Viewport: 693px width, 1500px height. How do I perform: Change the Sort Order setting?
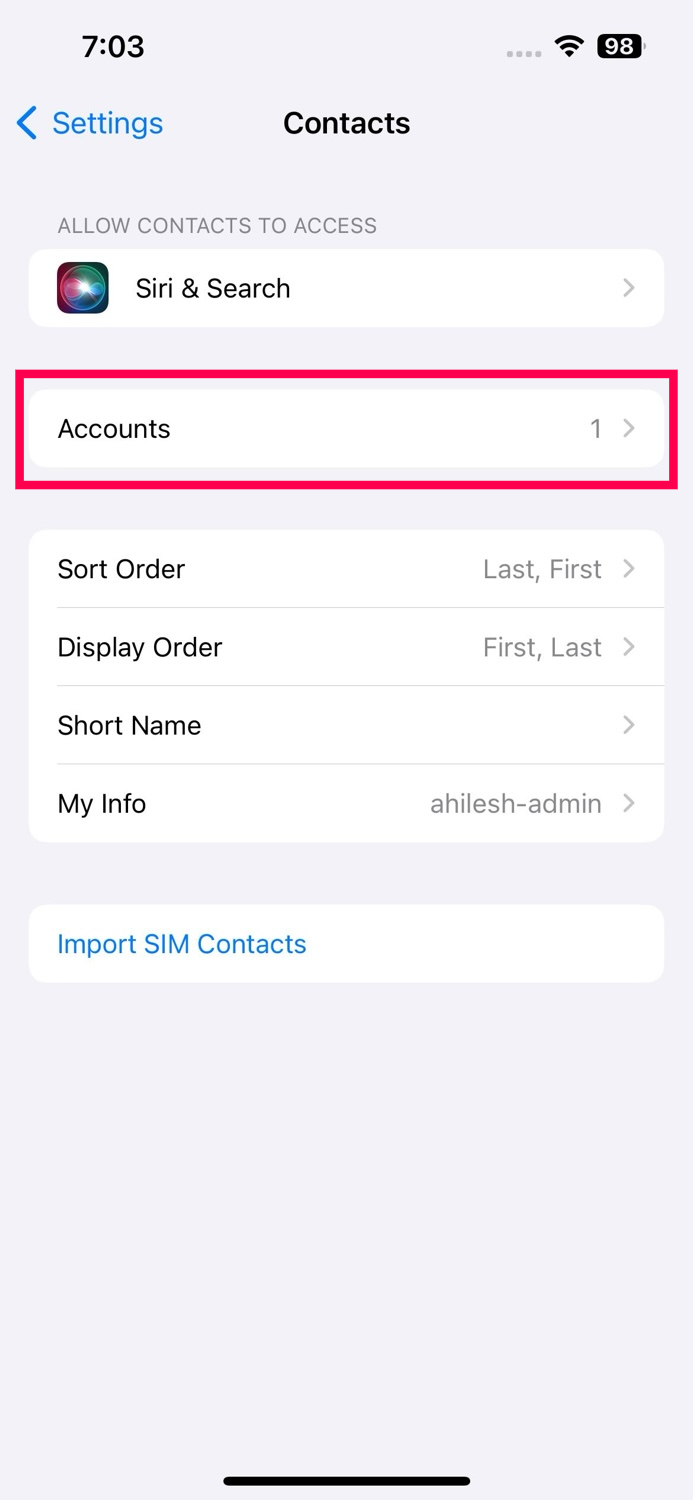346,569
